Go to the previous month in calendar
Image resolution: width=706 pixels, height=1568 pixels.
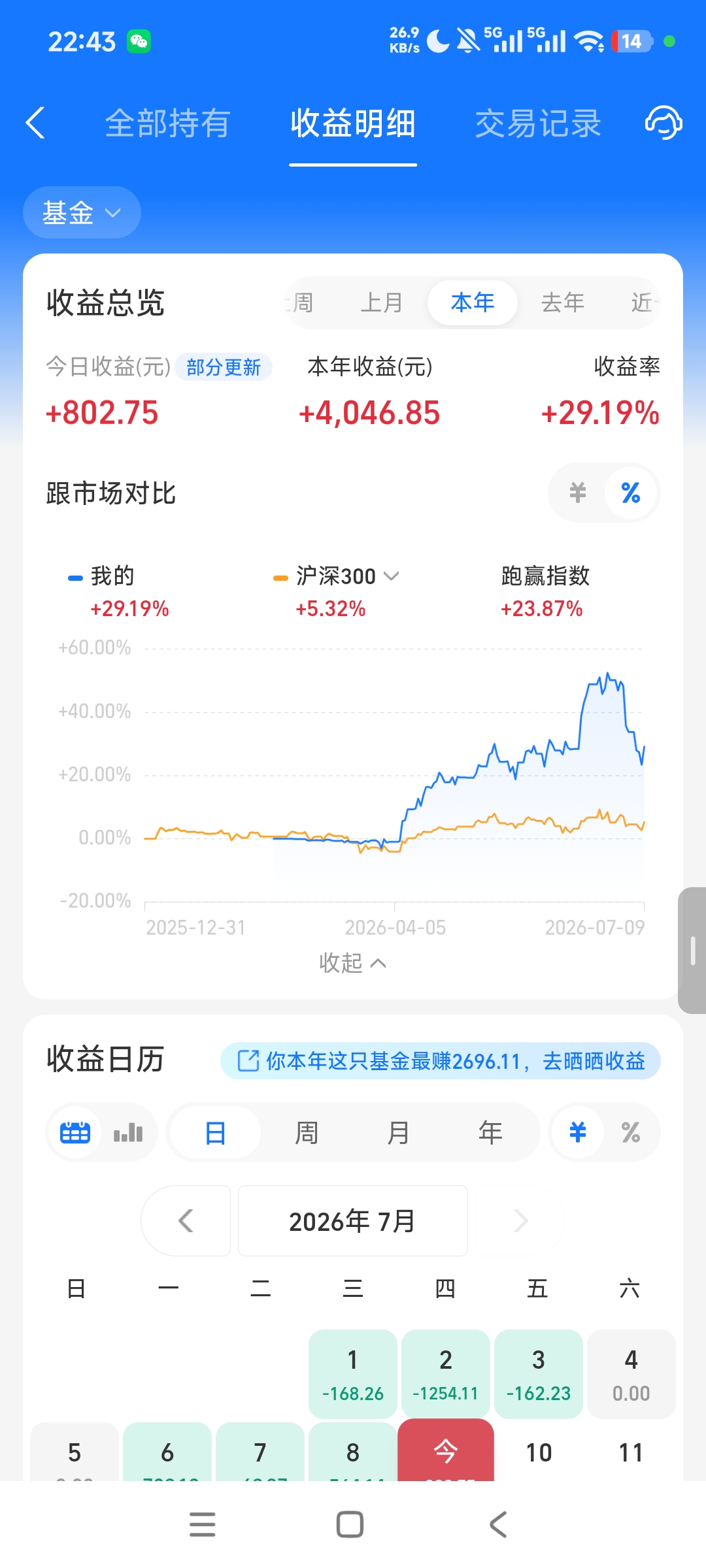tap(186, 1220)
